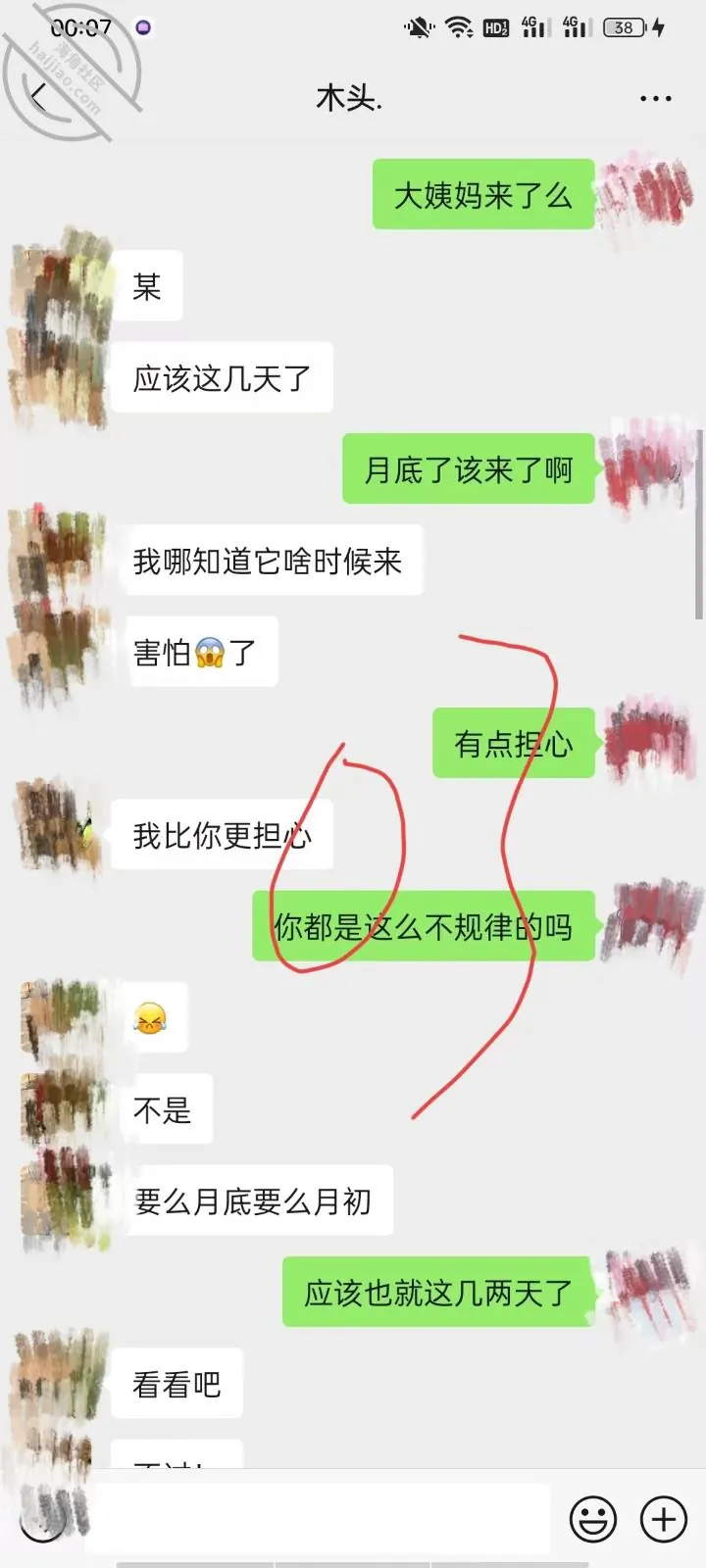The image size is (706, 1568).
Task: Open the emoji picker
Action: 593,1519
